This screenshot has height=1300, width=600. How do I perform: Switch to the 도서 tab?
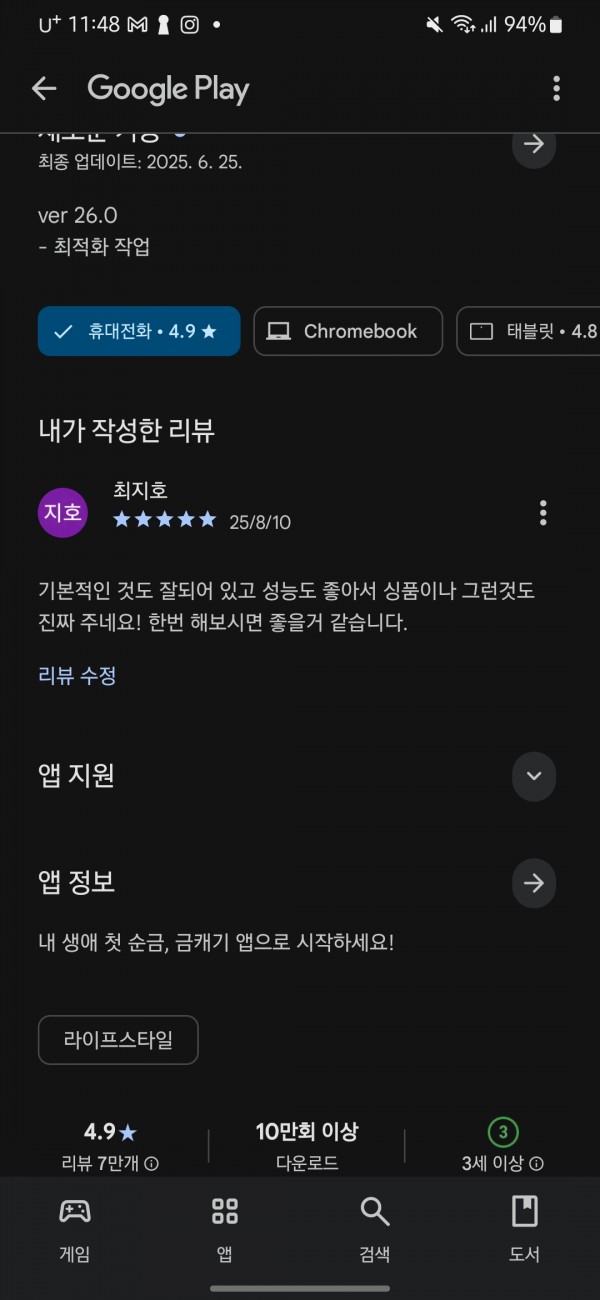tap(525, 1230)
